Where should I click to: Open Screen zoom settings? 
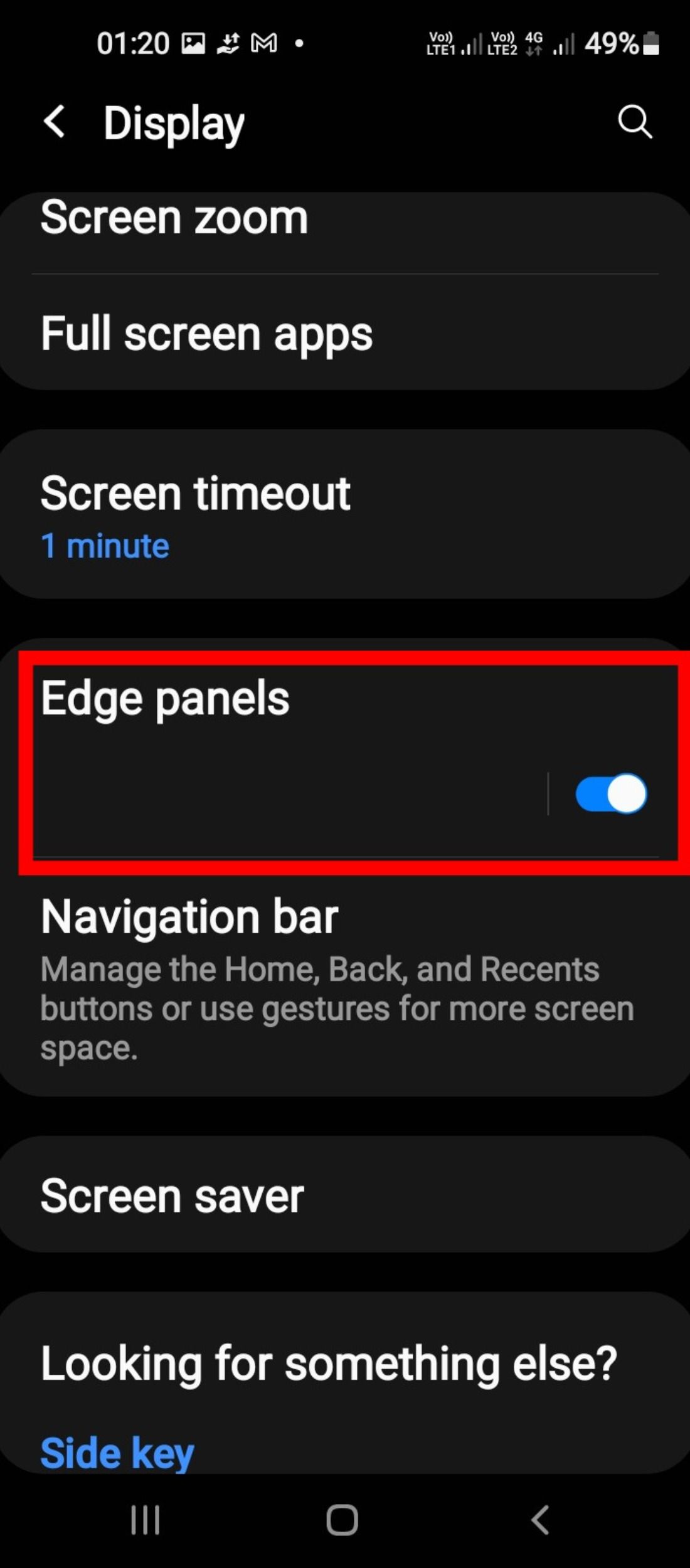pos(174,218)
